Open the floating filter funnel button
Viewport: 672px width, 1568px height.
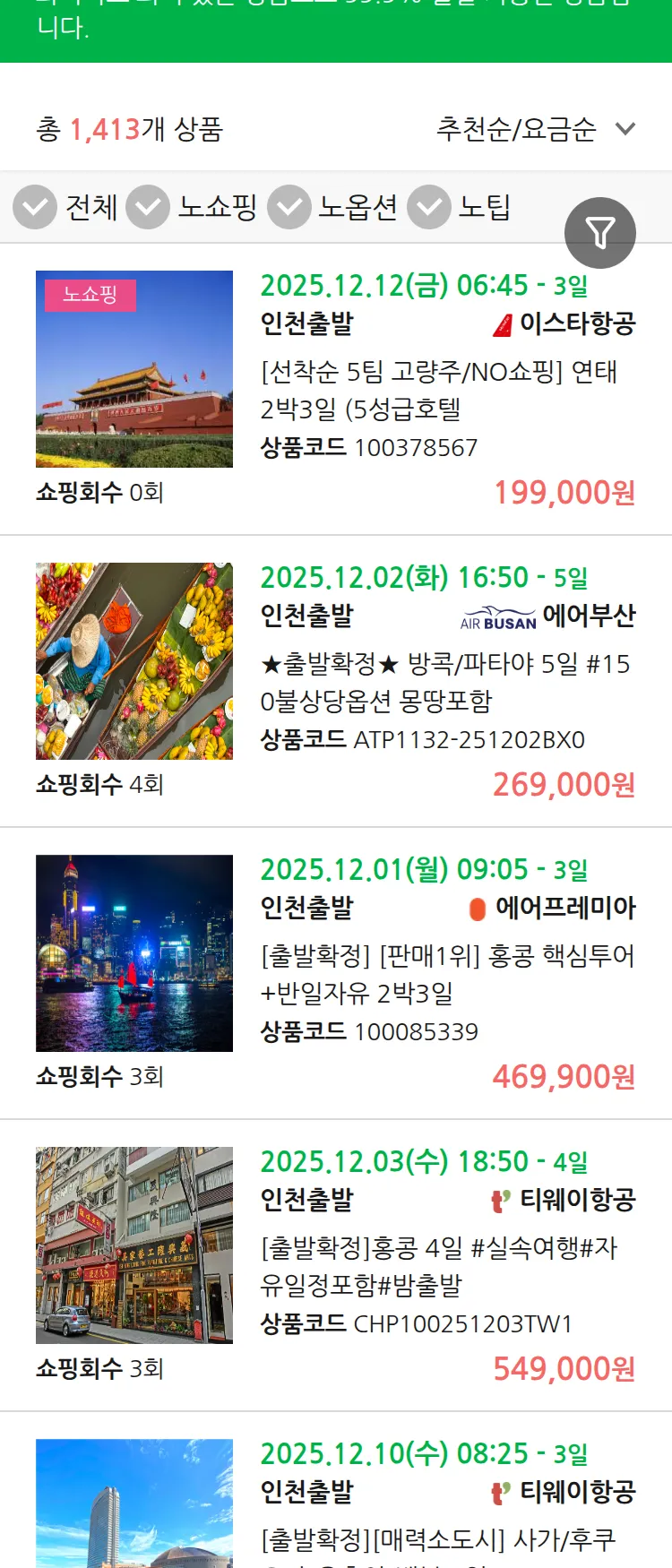[600, 232]
